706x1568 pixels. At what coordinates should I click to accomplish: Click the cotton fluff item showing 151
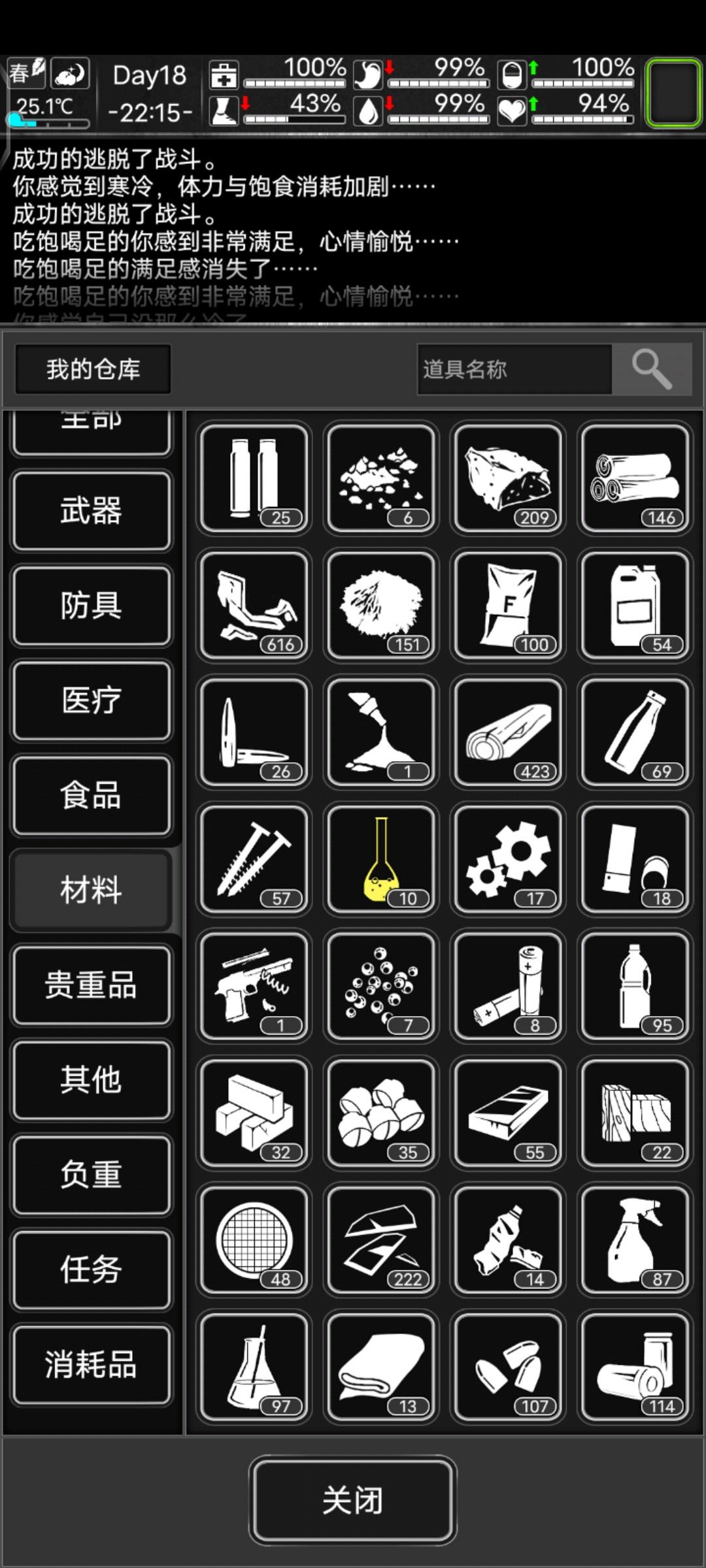(x=381, y=605)
